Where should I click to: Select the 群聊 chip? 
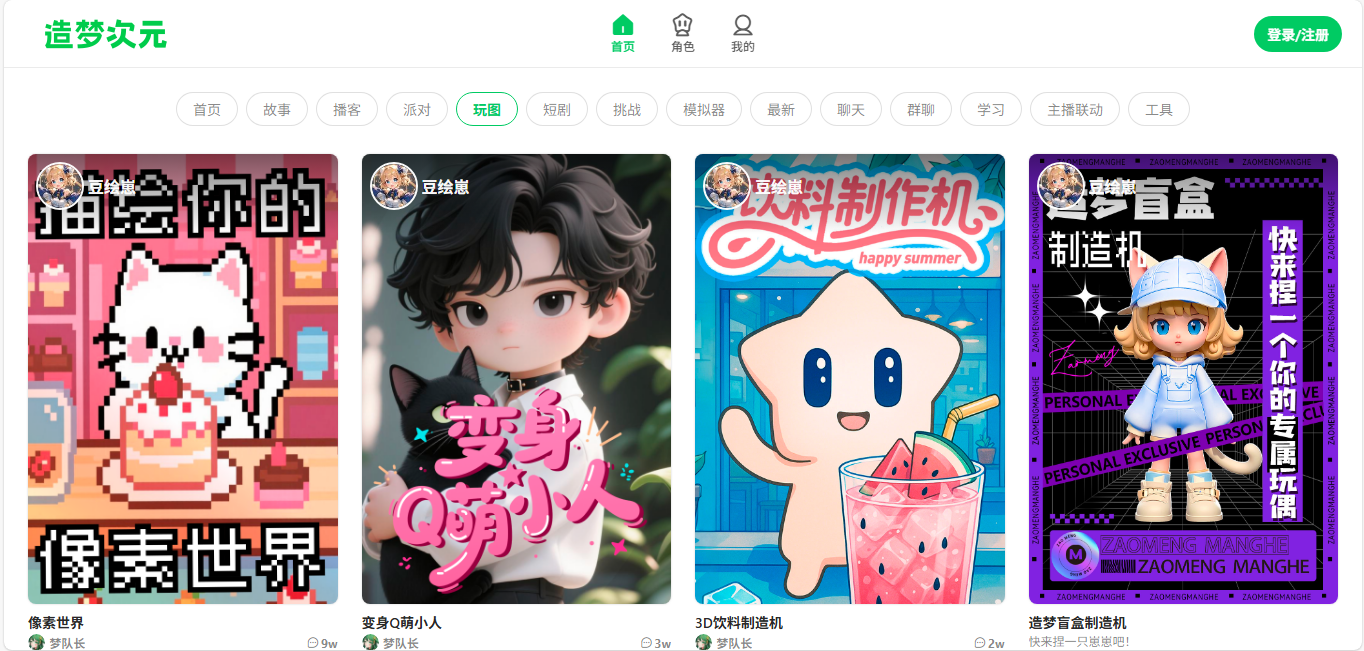[921, 110]
